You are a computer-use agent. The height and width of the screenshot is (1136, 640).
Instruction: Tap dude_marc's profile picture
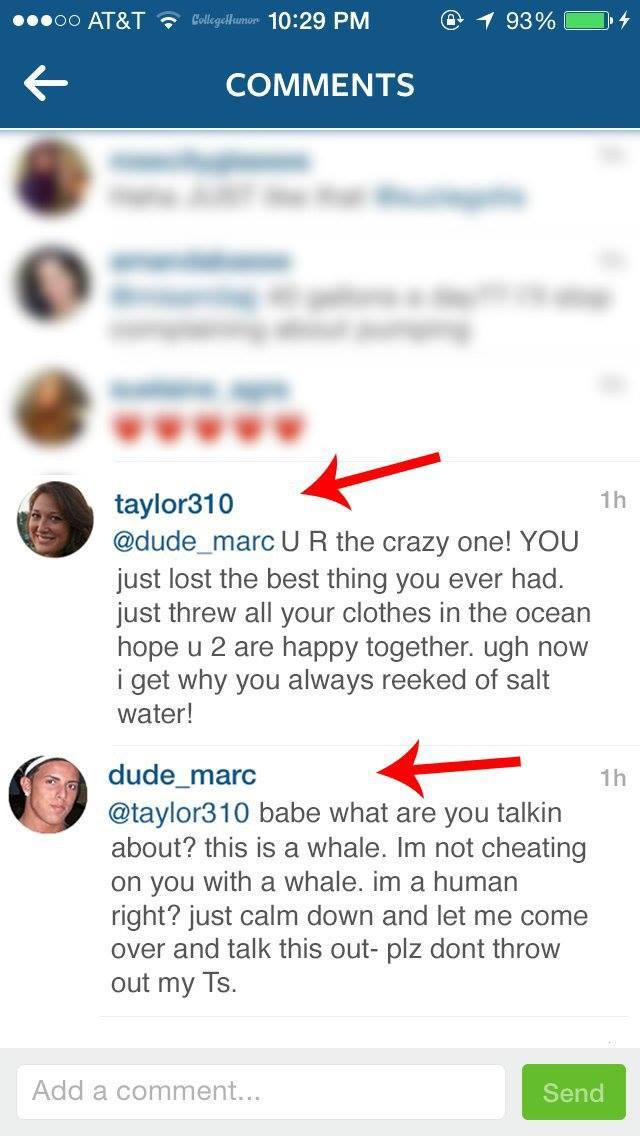coord(48,794)
